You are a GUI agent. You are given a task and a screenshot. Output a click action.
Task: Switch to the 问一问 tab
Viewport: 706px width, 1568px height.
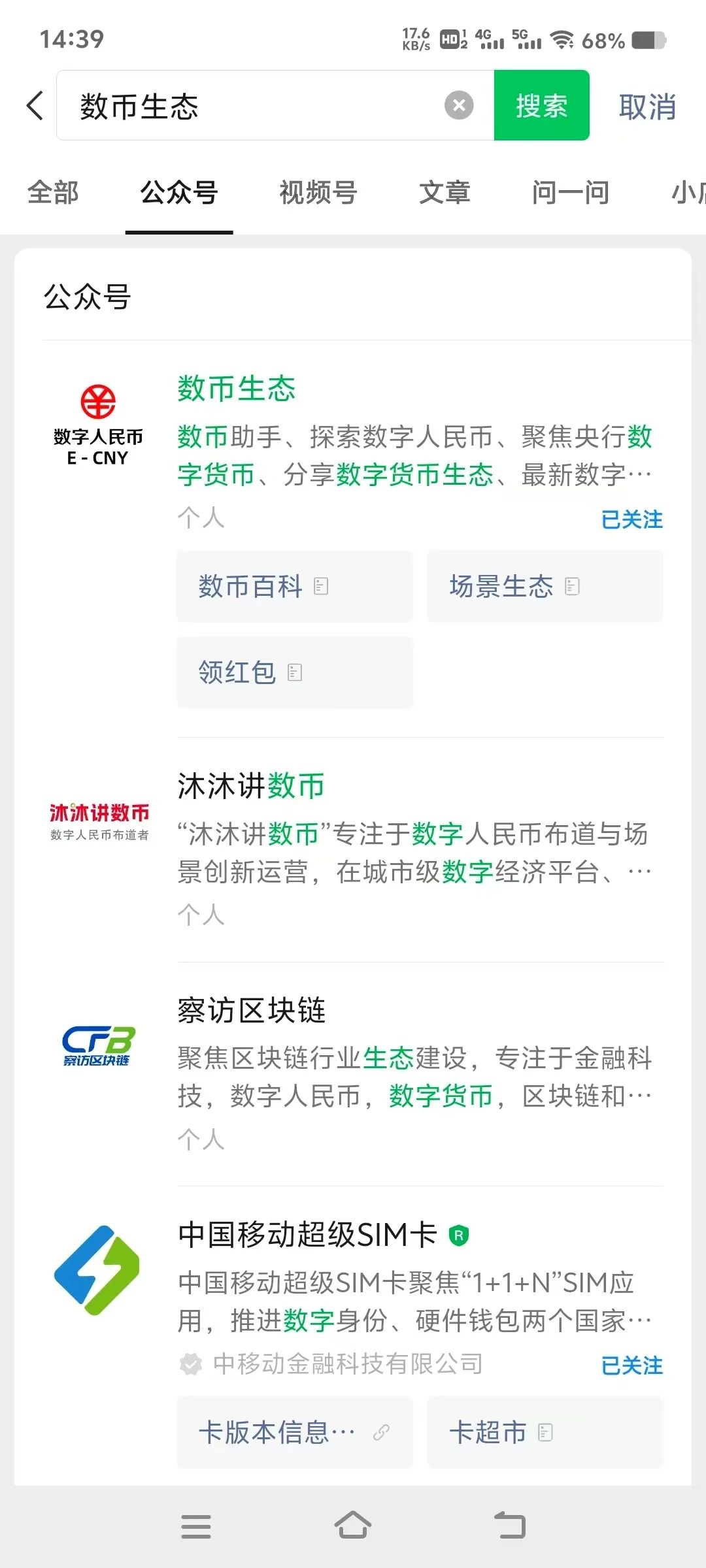[x=570, y=193]
